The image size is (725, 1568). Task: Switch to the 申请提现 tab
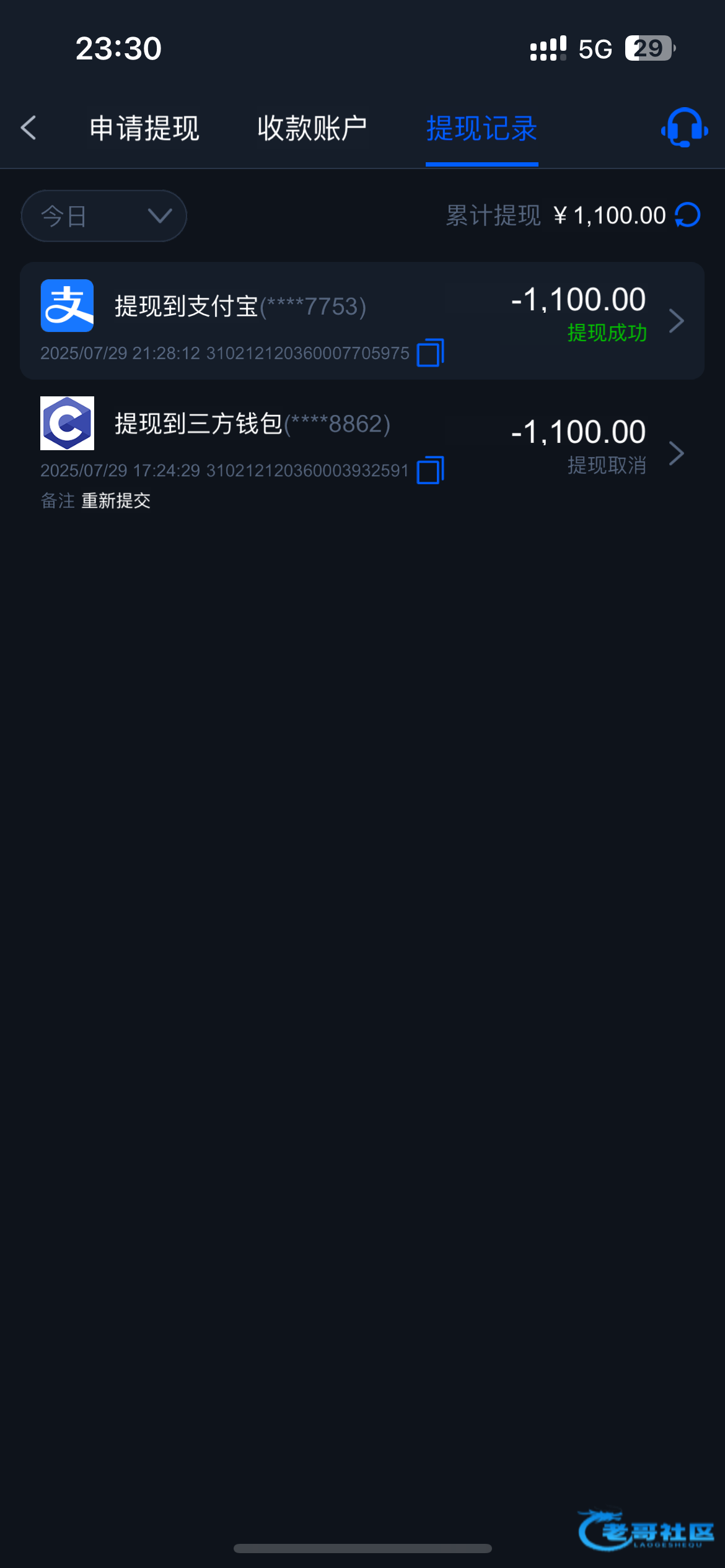pos(144,128)
